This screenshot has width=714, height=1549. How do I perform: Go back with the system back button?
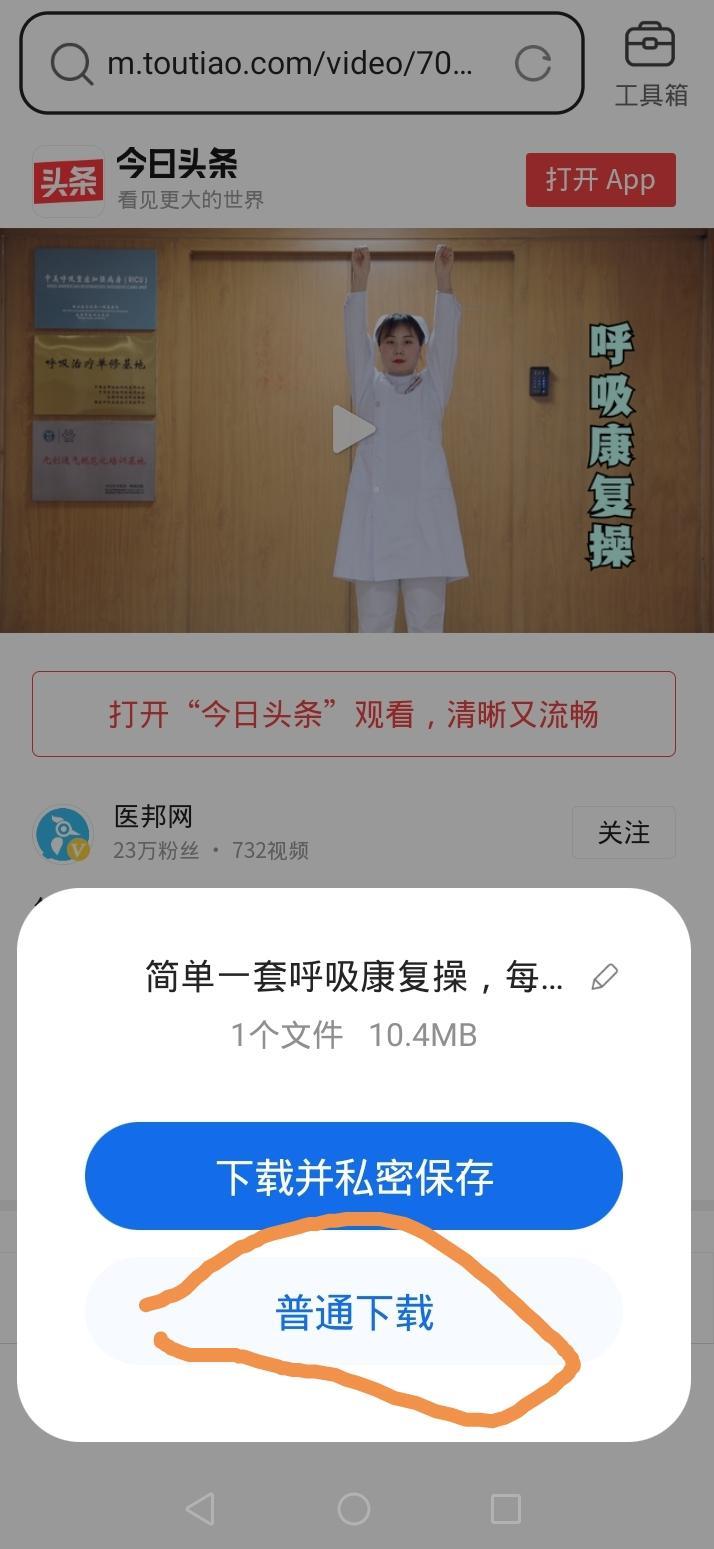[x=200, y=1508]
